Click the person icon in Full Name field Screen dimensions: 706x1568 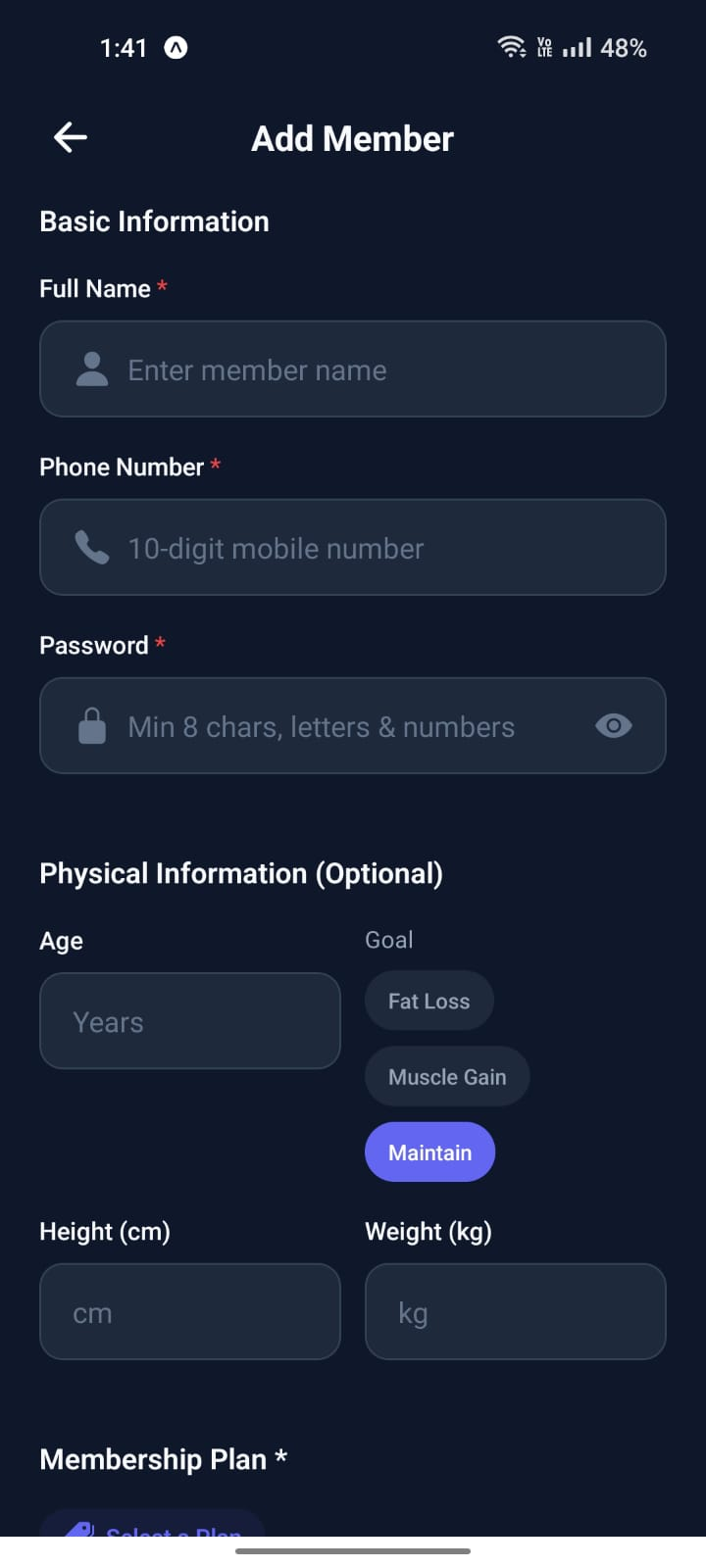(91, 369)
